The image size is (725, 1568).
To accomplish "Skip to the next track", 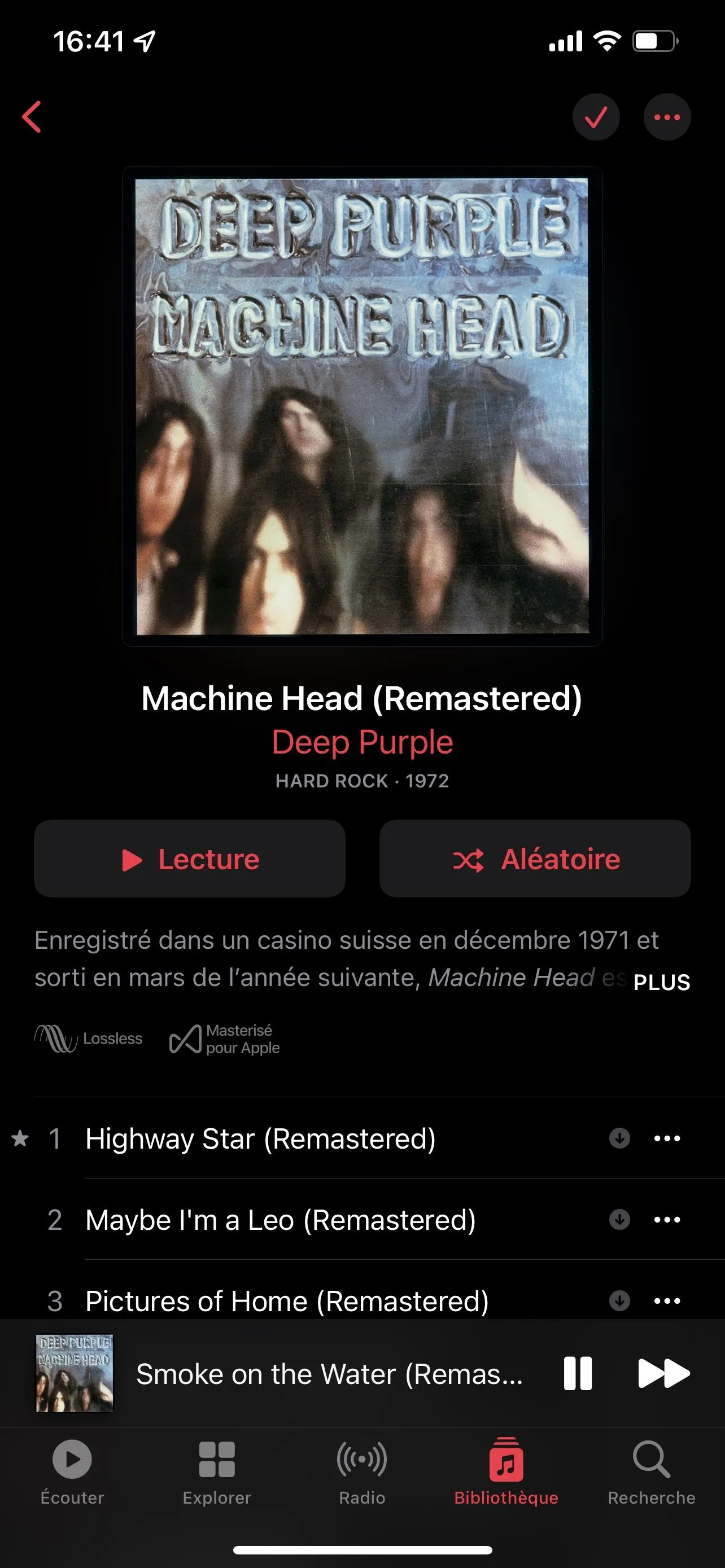I will click(x=663, y=1373).
